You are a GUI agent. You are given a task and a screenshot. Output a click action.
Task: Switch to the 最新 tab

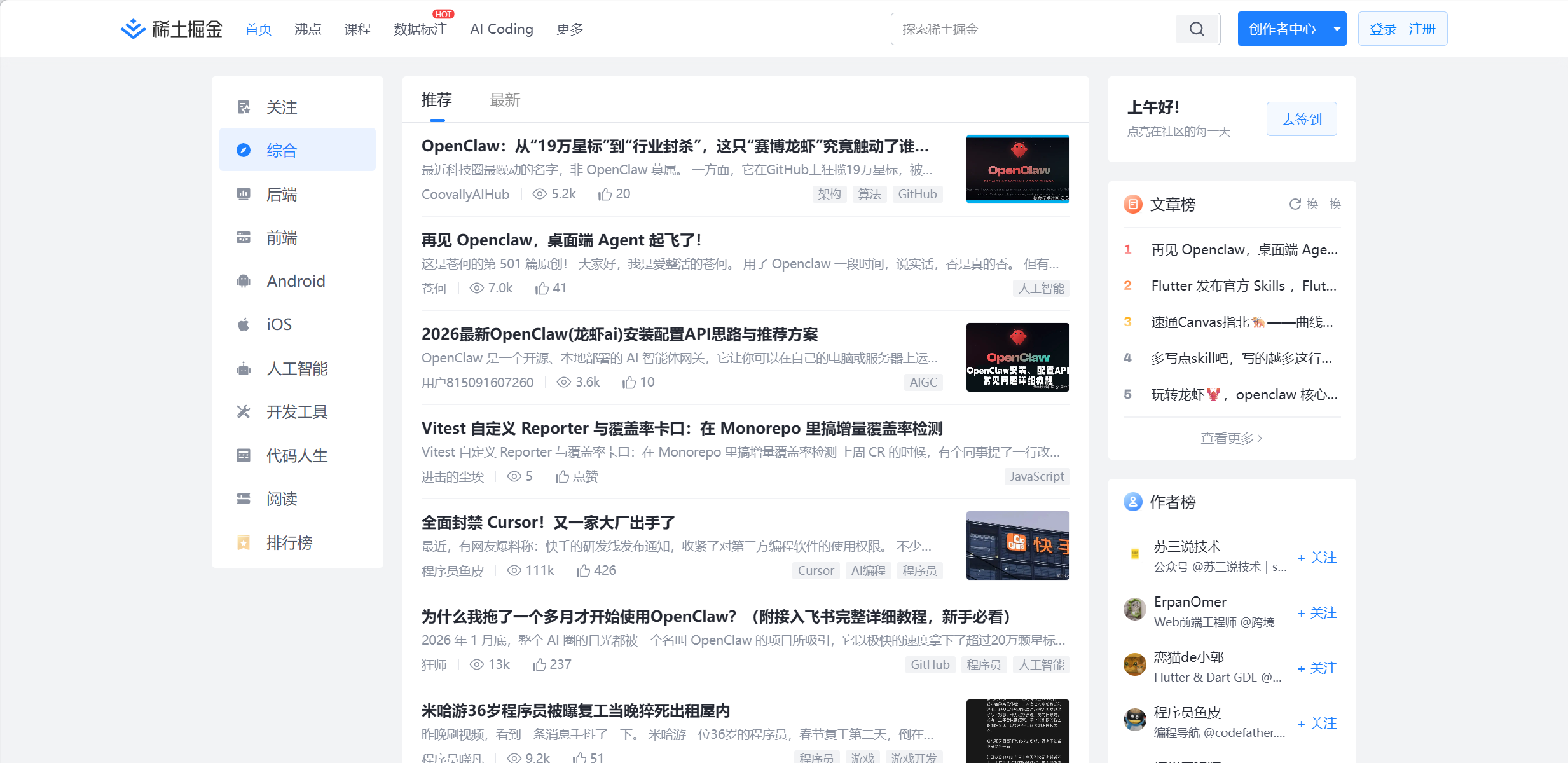click(505, 100)
